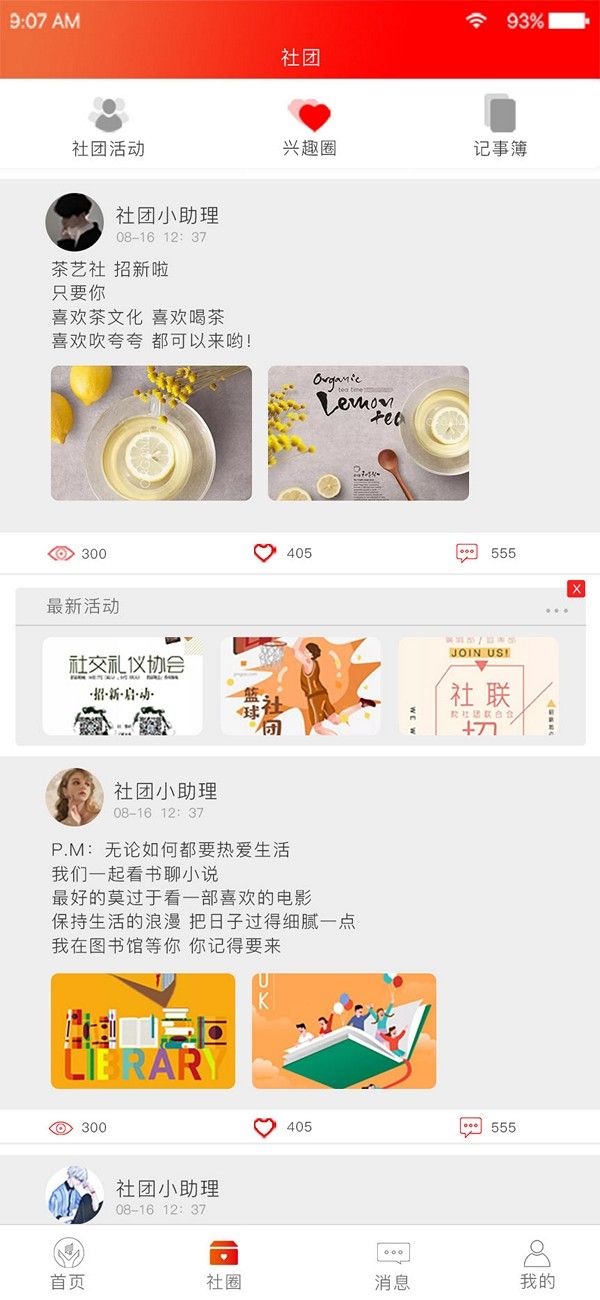This screenshot has height=1300, width=600.
Task: Open the 篮球社团 activity card
Action: (301, 686)
